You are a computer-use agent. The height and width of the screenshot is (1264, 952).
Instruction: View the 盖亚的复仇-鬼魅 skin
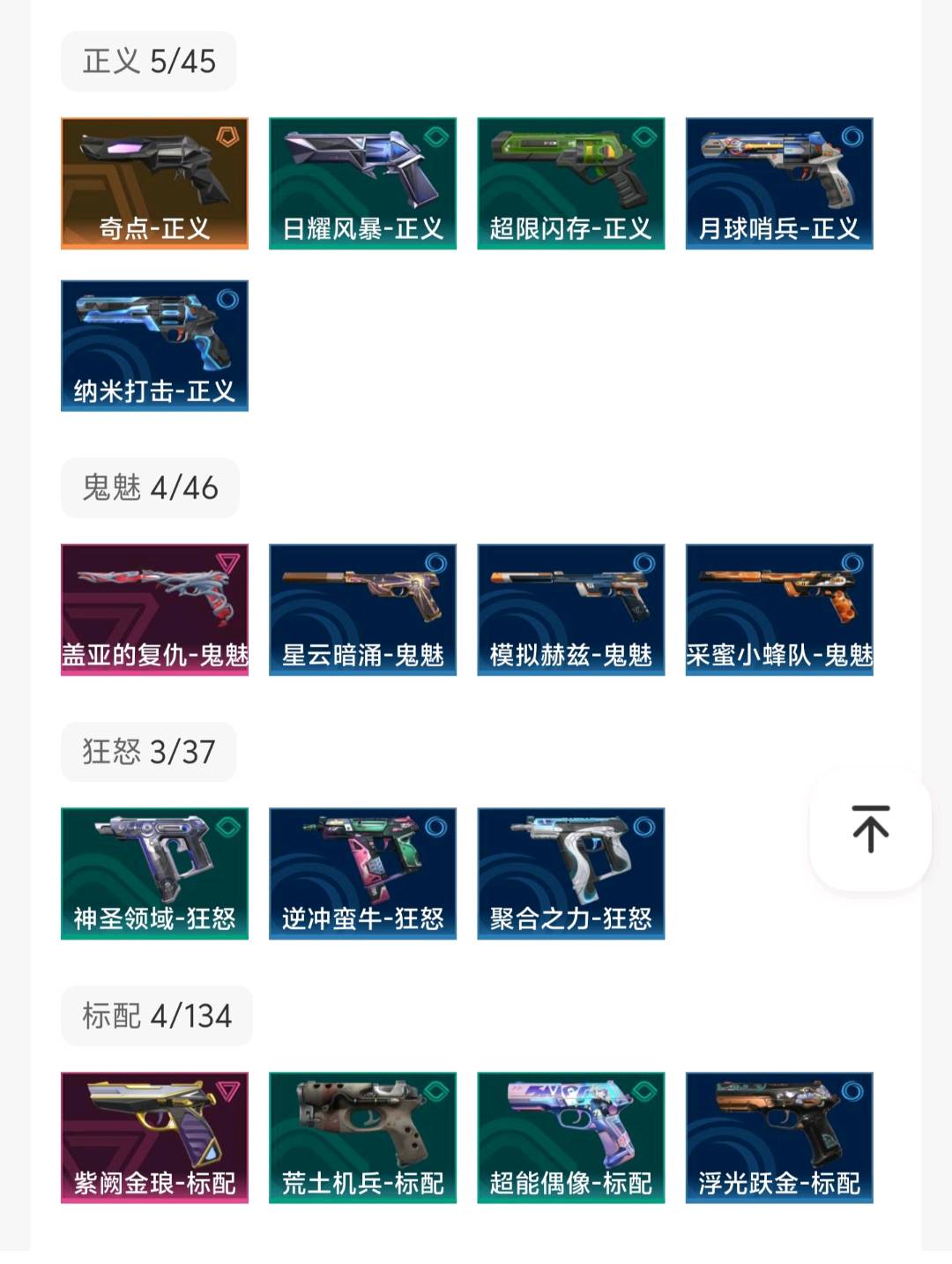click(x=154, y=609)
